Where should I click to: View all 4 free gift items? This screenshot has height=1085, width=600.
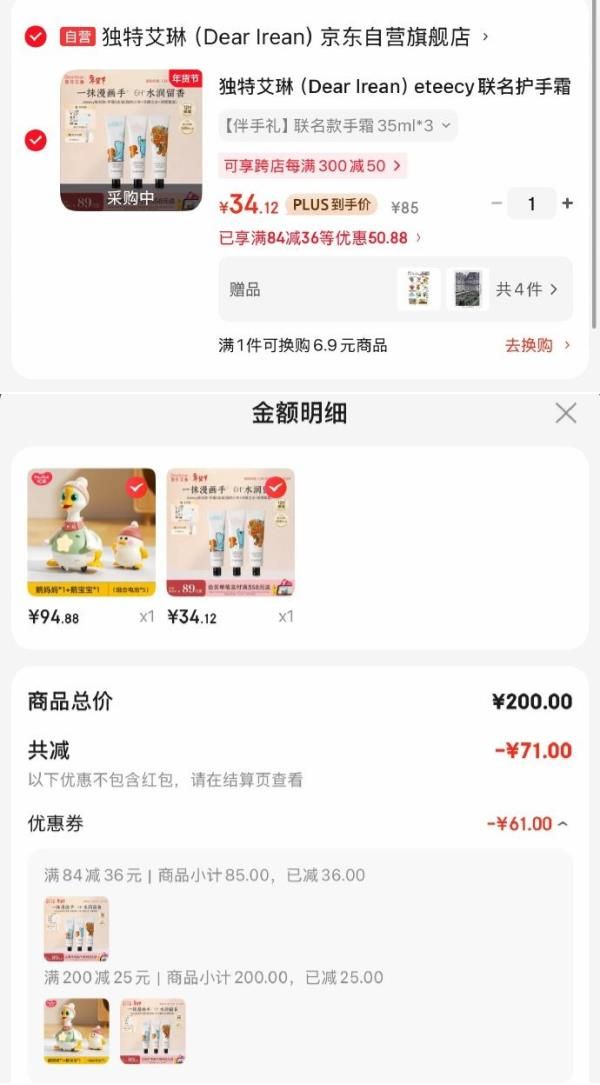point(527,290)
